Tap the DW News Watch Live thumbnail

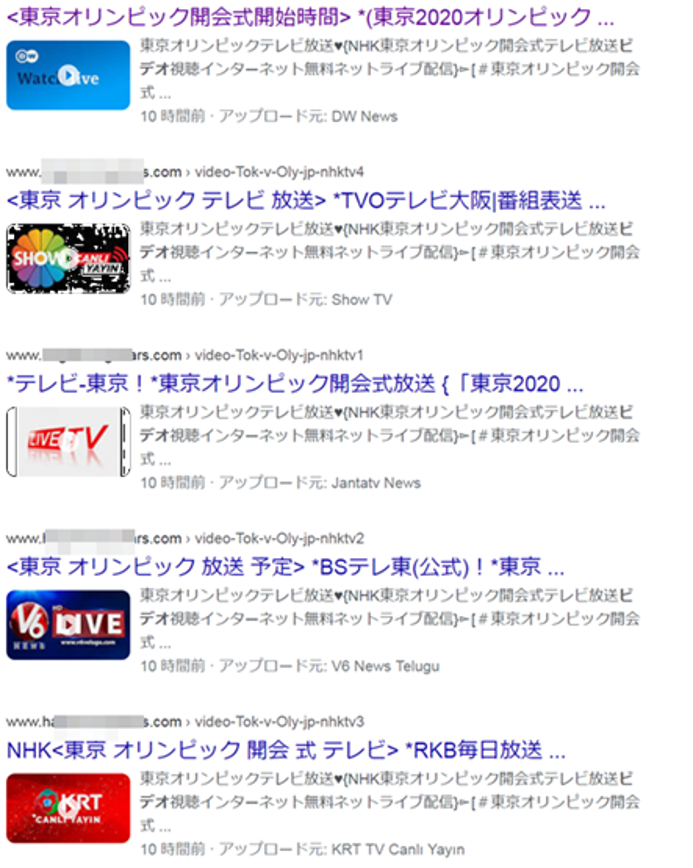(68, 75)
